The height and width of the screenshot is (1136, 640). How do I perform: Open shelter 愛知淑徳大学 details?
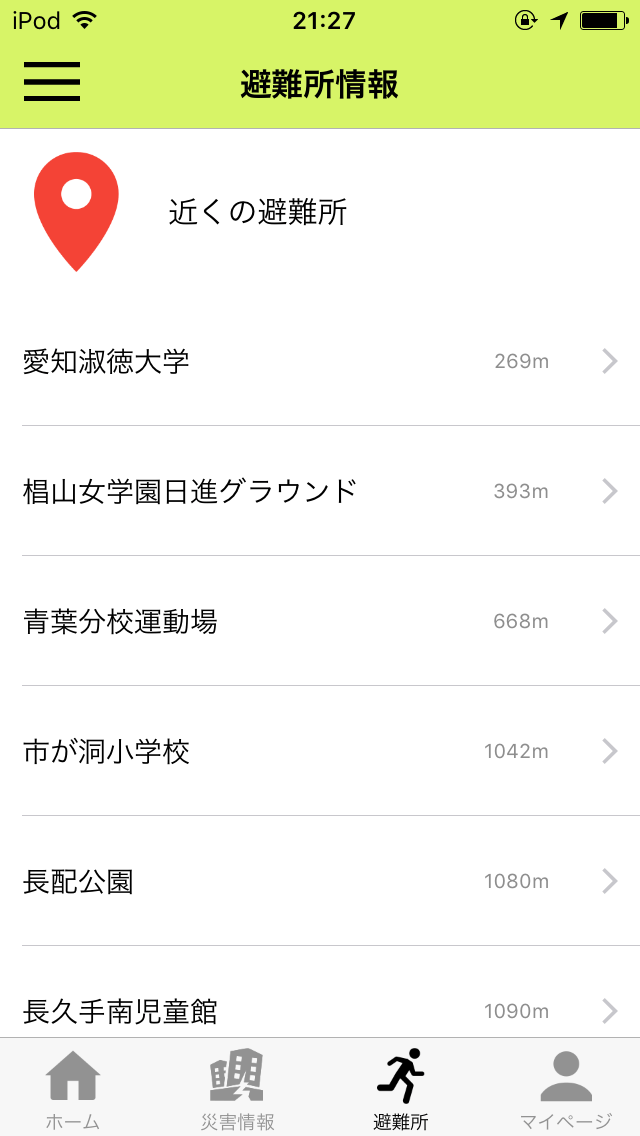pos(320,362)
